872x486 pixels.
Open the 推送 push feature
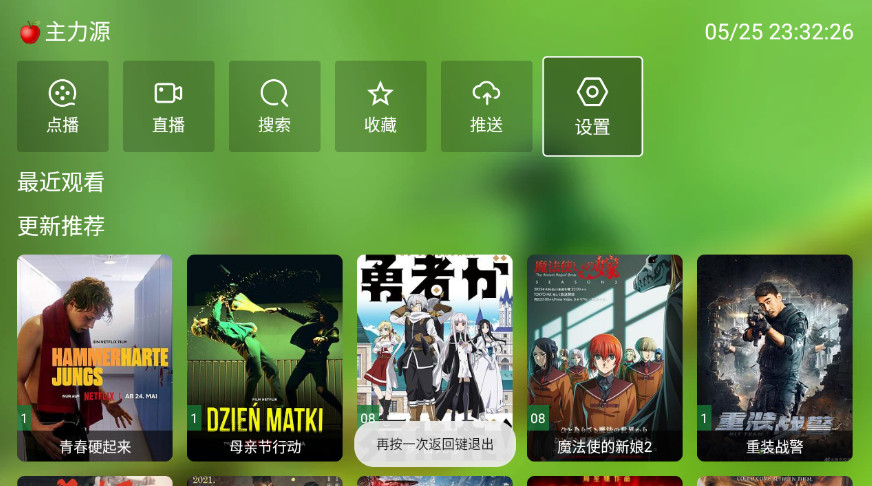pyautogui.click(x=486, y=106)
